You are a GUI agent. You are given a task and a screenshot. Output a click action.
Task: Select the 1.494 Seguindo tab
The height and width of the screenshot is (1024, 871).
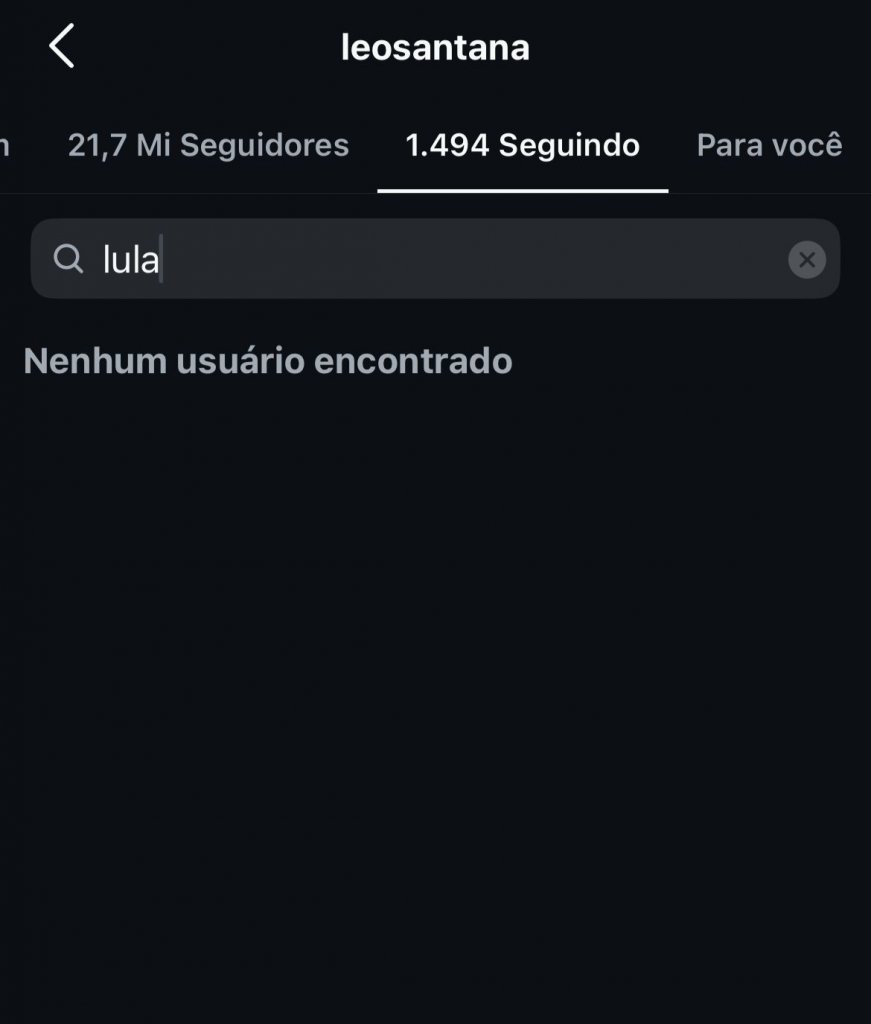522,145
